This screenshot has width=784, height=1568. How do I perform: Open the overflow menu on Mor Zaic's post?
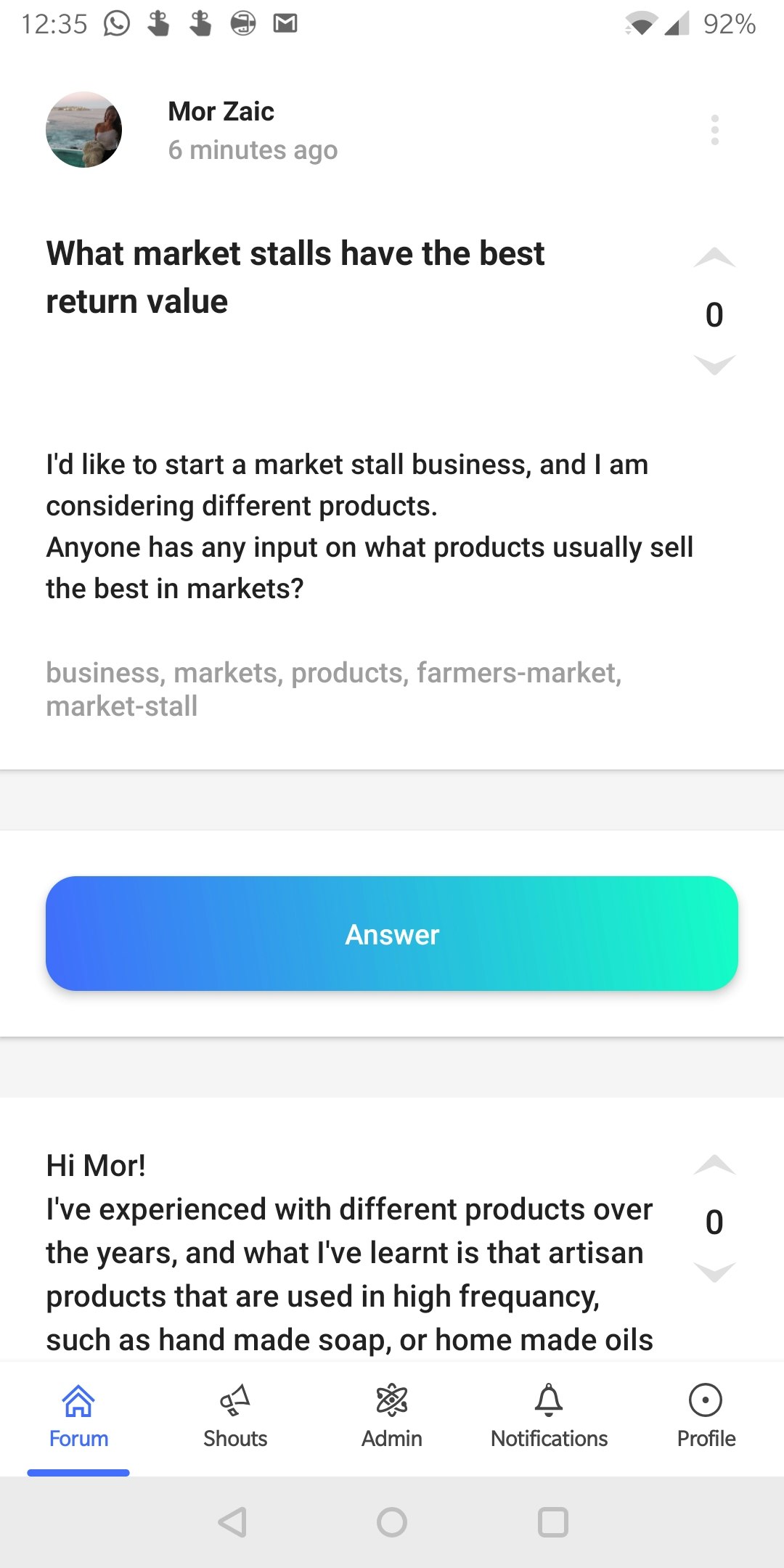714,130
